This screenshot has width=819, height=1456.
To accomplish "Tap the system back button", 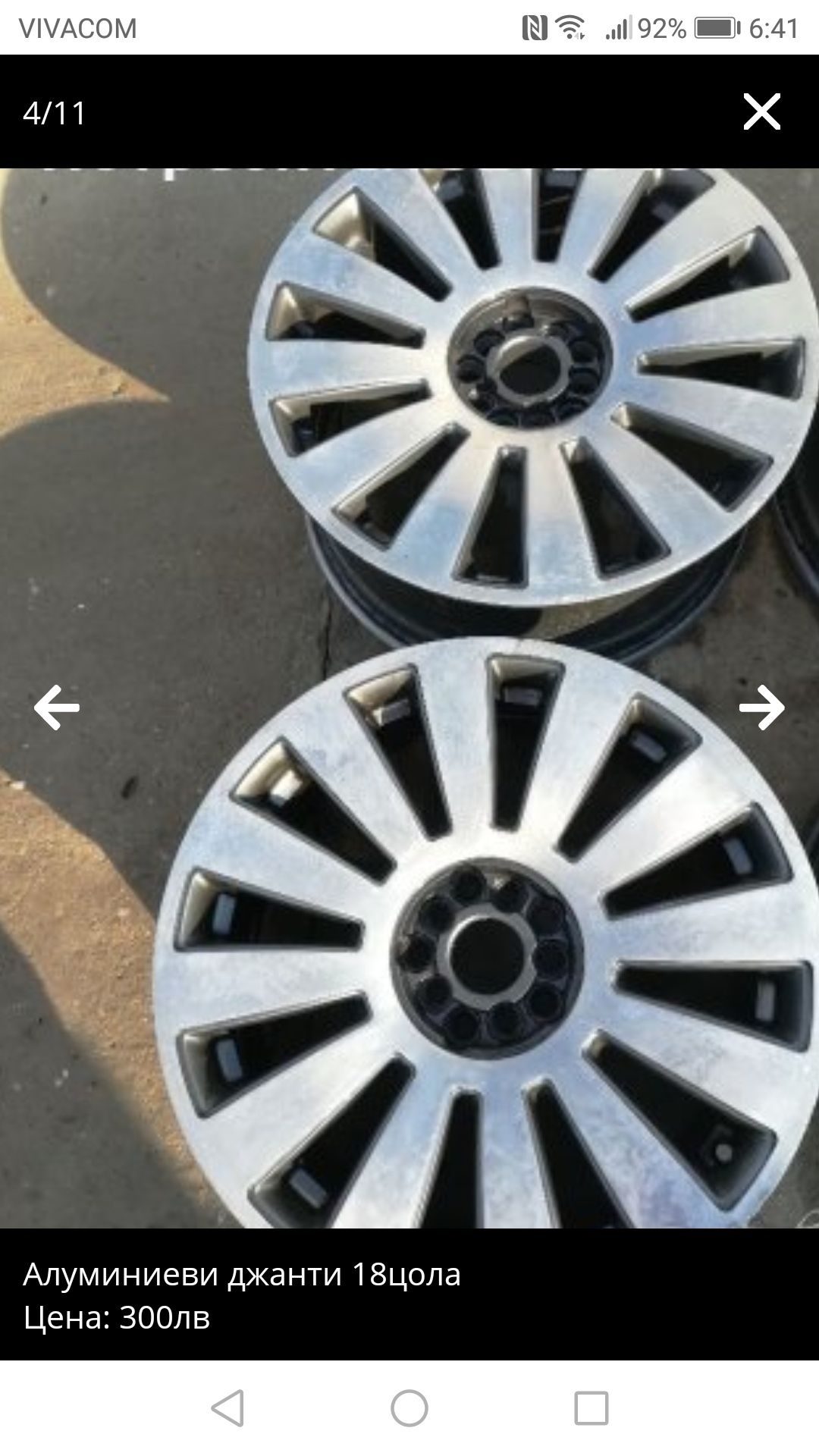I will [227, 1408].
